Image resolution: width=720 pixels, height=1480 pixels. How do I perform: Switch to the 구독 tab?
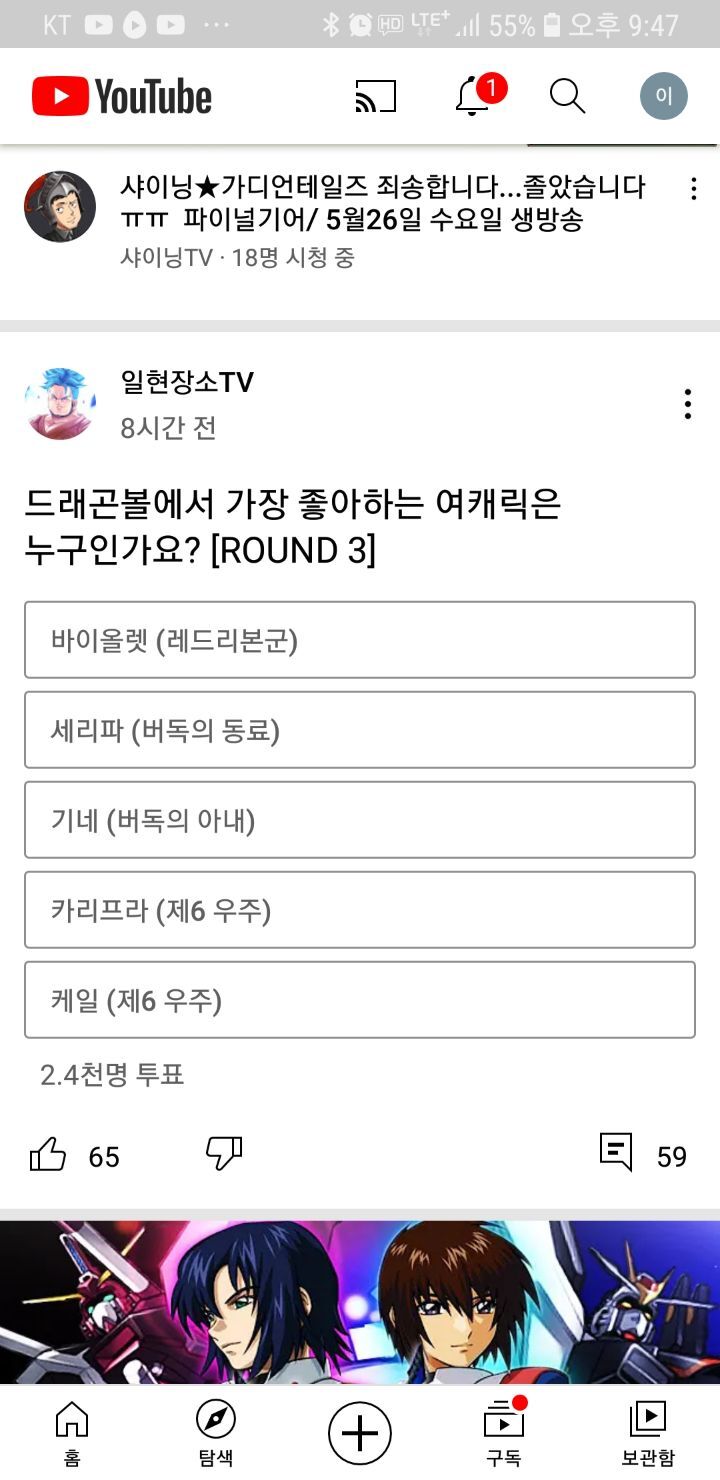504,1432
